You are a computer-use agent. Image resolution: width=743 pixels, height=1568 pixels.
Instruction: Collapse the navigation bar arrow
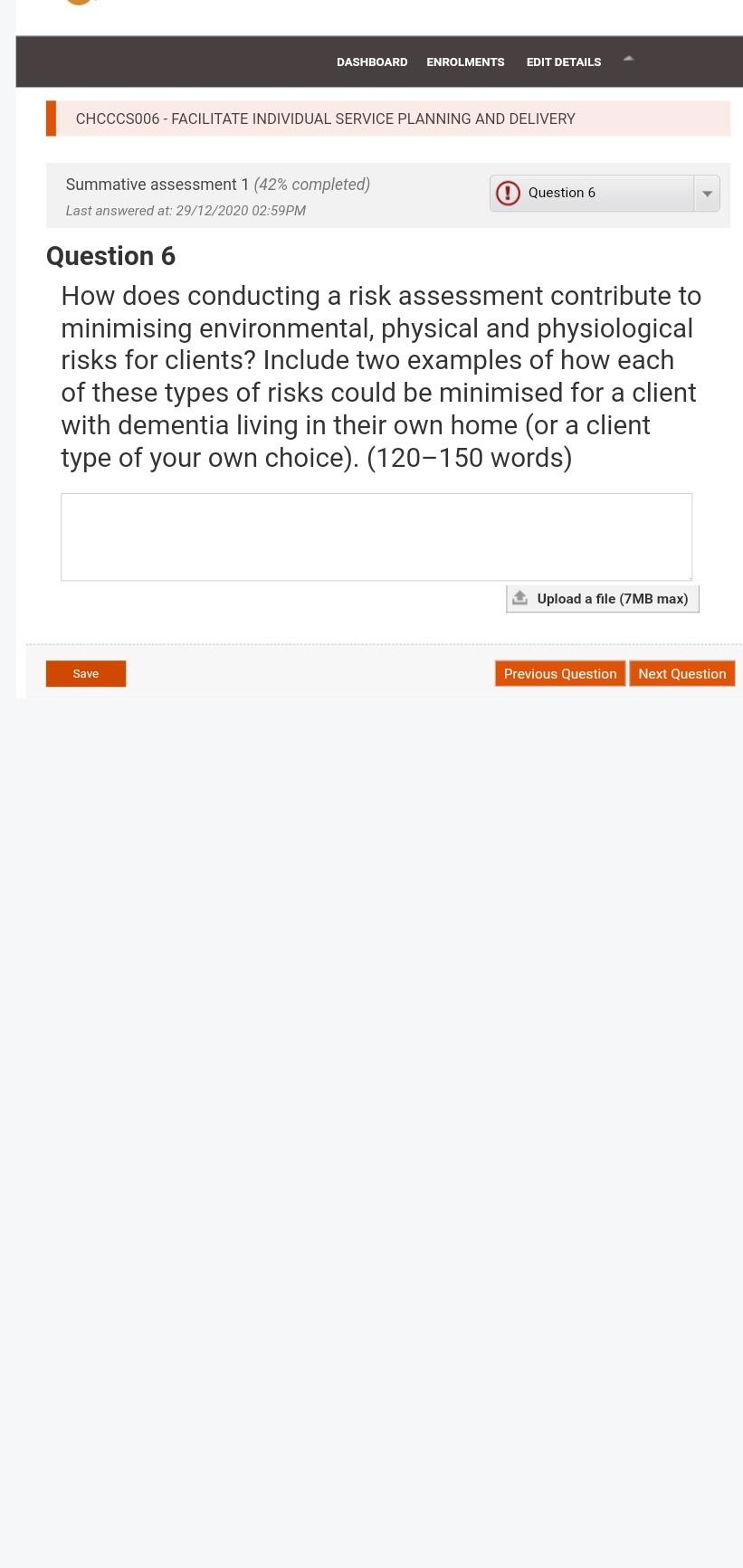[x=629, y=59]
